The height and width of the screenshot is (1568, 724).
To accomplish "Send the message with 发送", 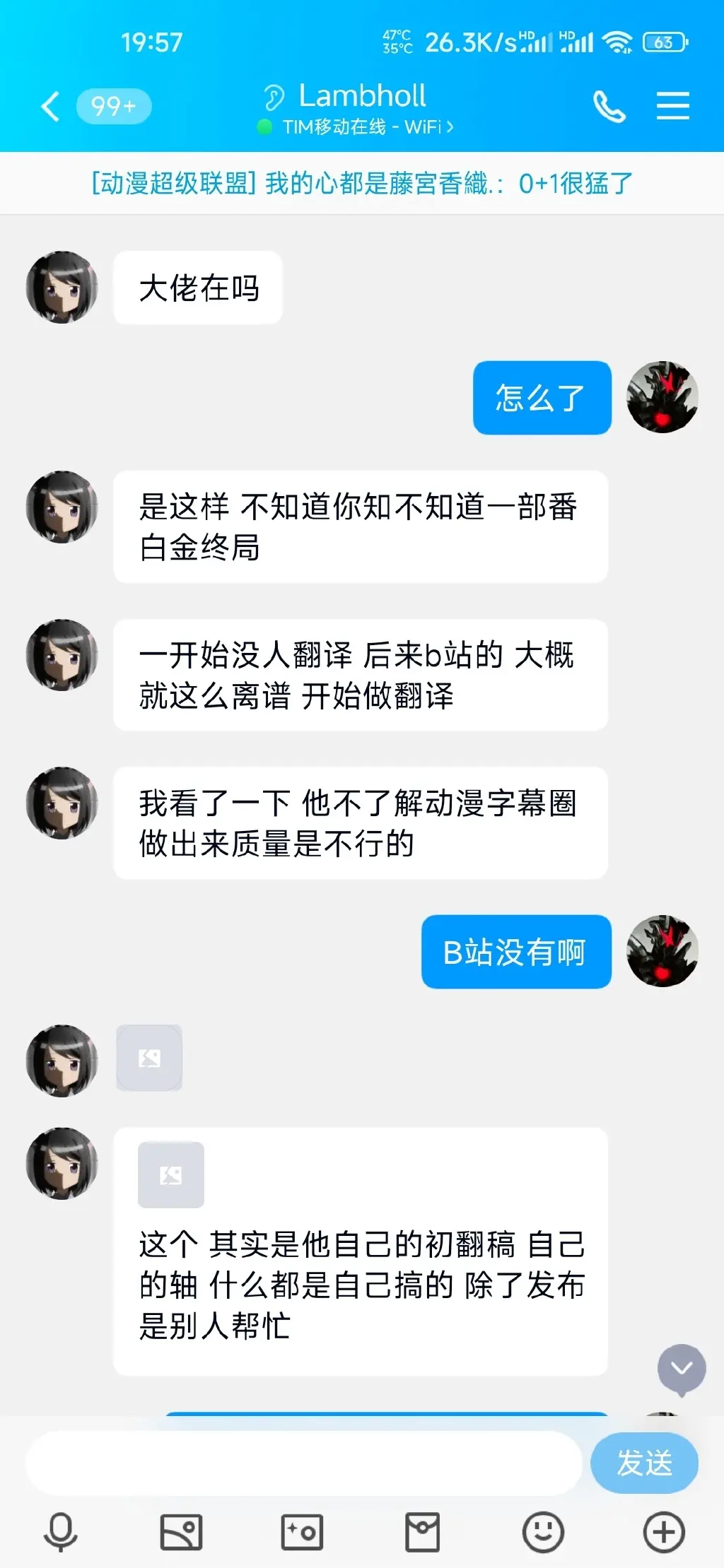I will pos(644,1463).
